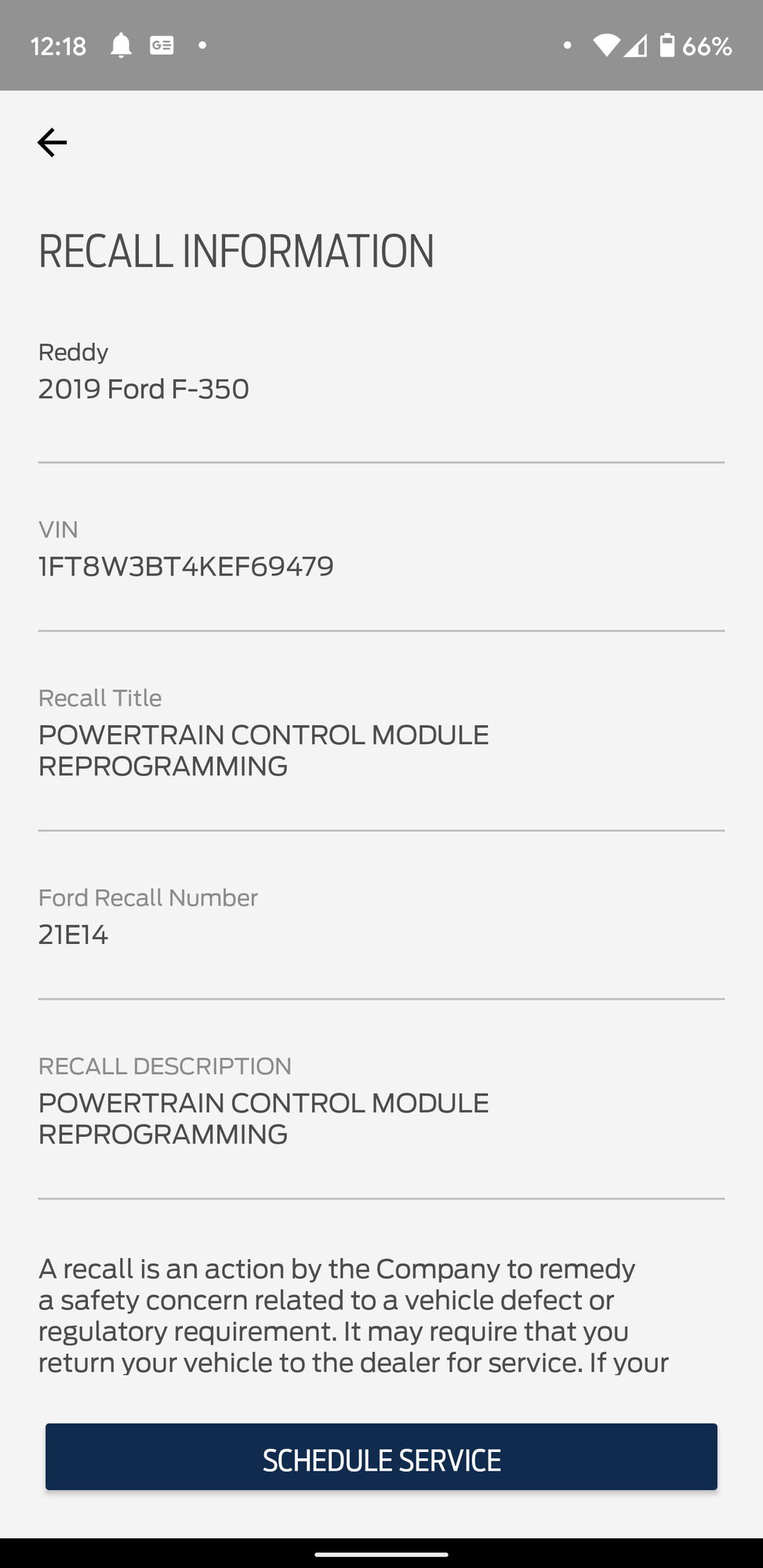
Task: Tap the notification dot next to Wi-Fi
Action: coord(569,45)
